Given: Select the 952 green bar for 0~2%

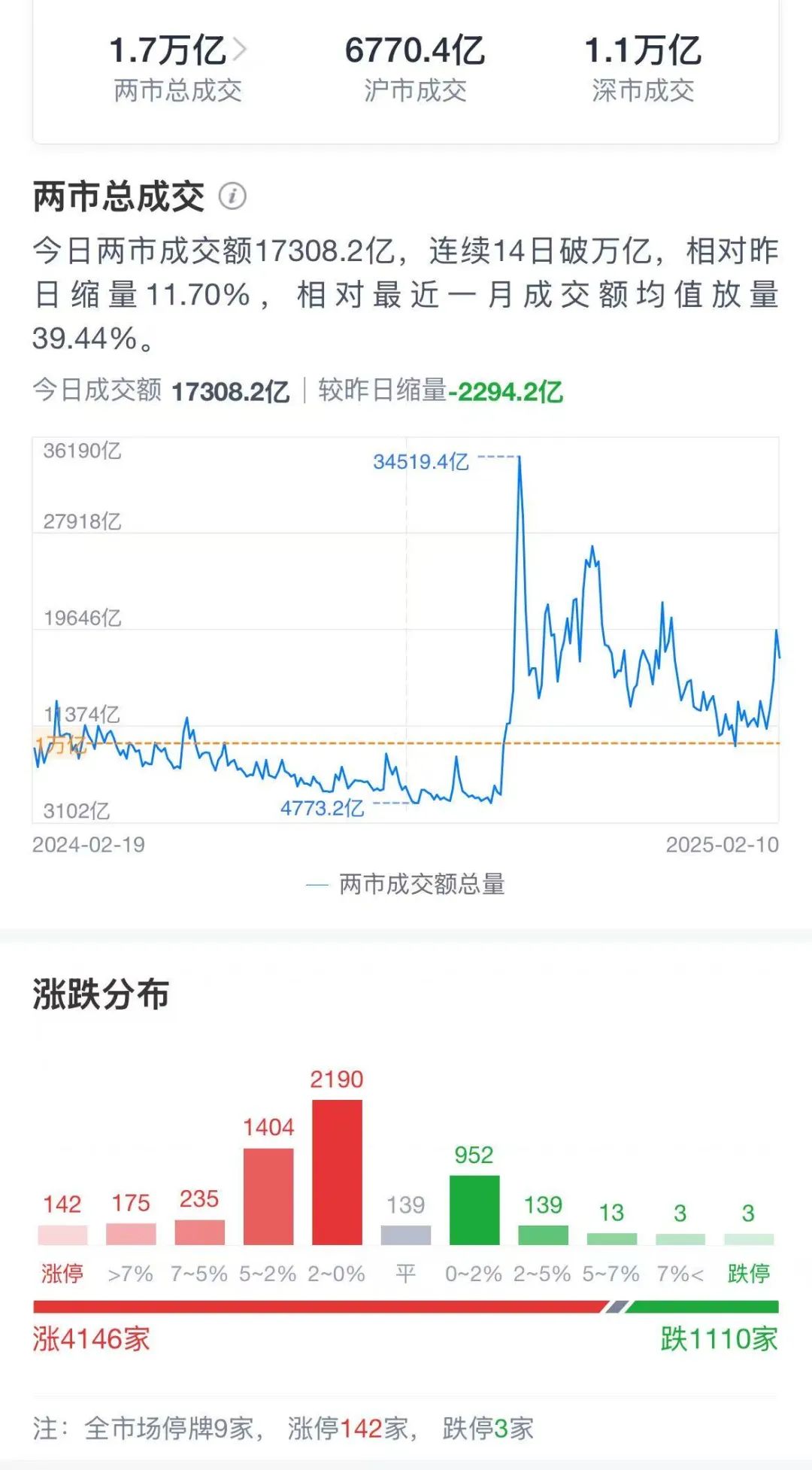Looking at the screenshot, I should (x=476, y=1211).
